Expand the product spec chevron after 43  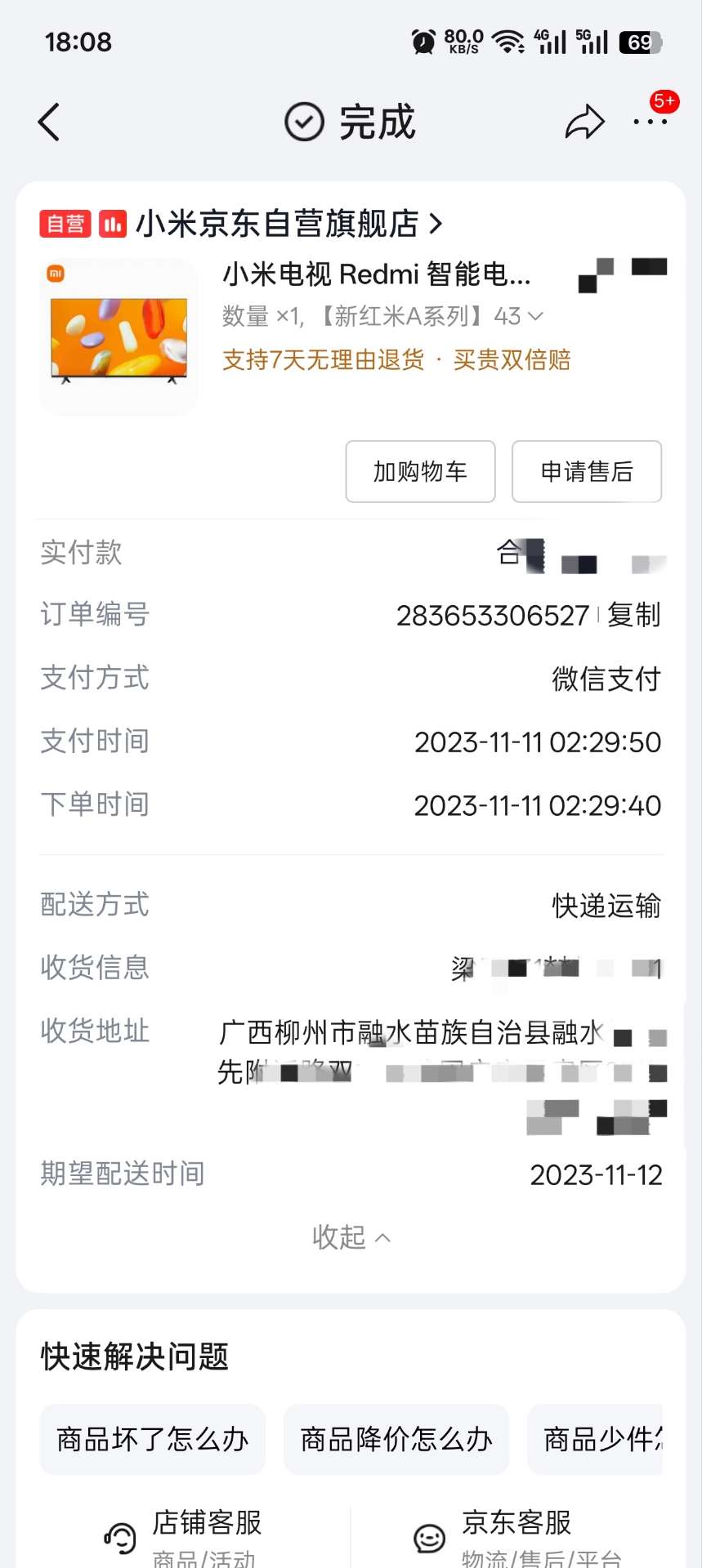coord(536,316)
